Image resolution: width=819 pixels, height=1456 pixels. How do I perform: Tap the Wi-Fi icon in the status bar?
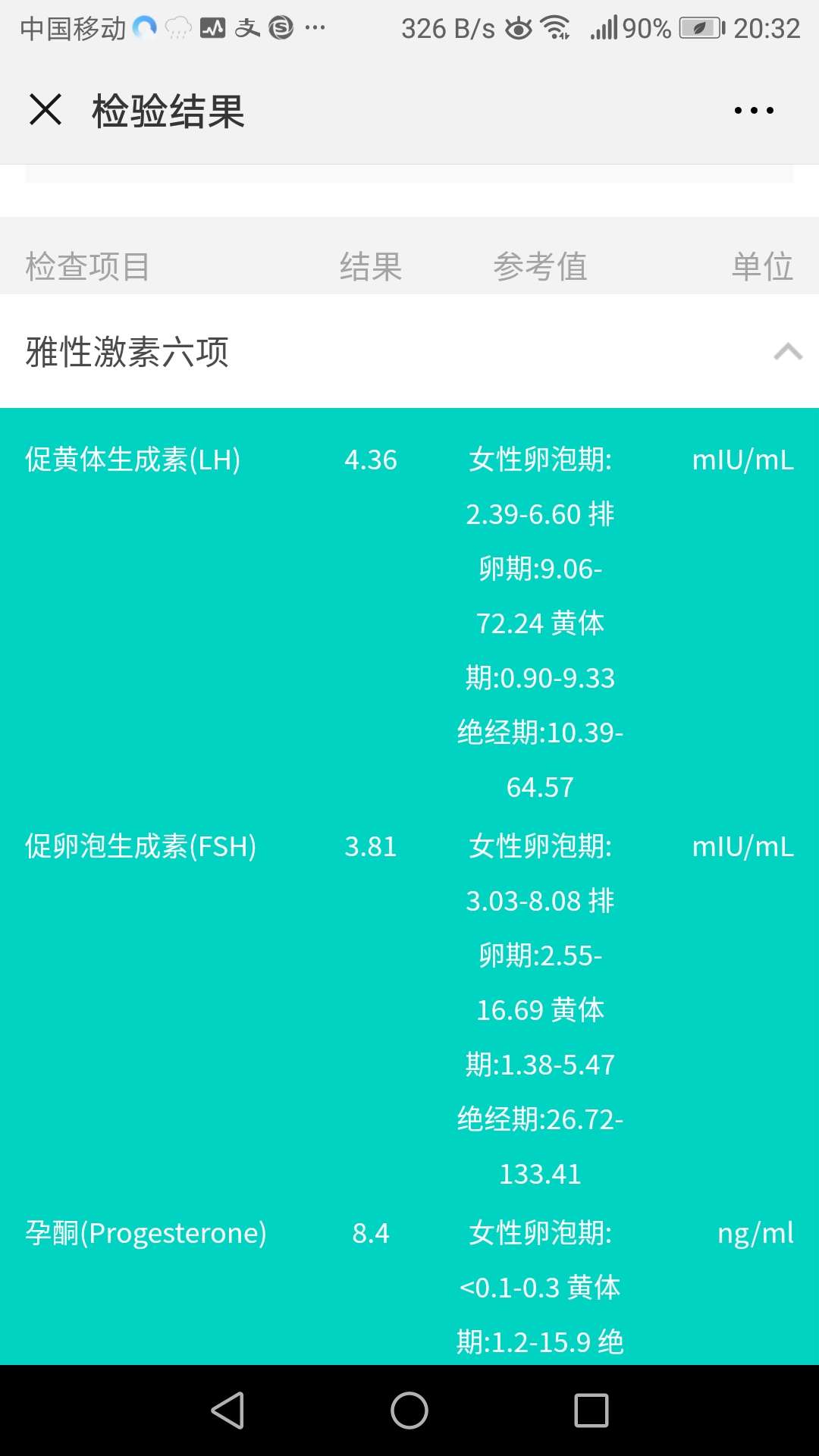[x=556, y=27]
